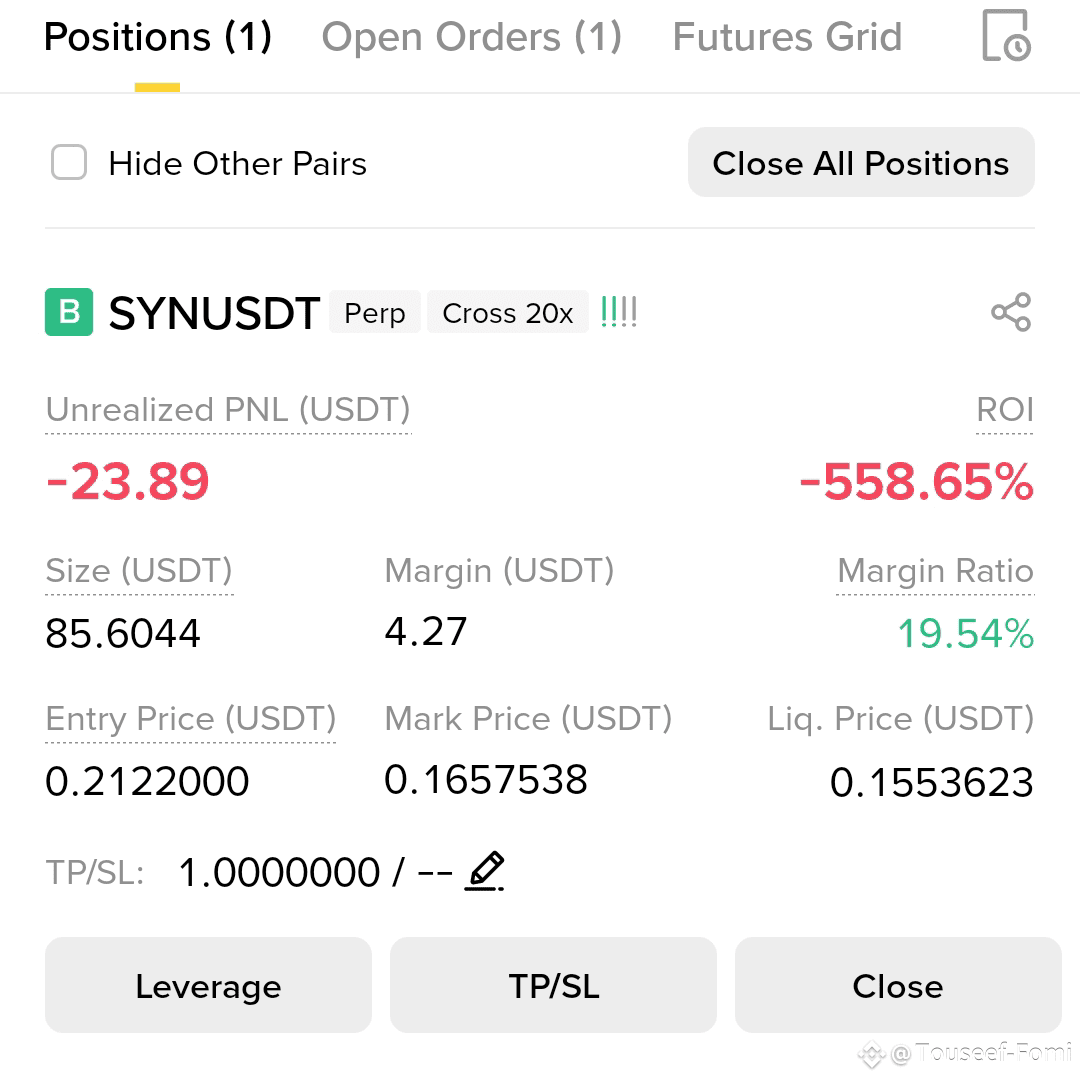Edit TP/SL with the pencil icon
The image size is (1080, 1080).
(485, 871)
